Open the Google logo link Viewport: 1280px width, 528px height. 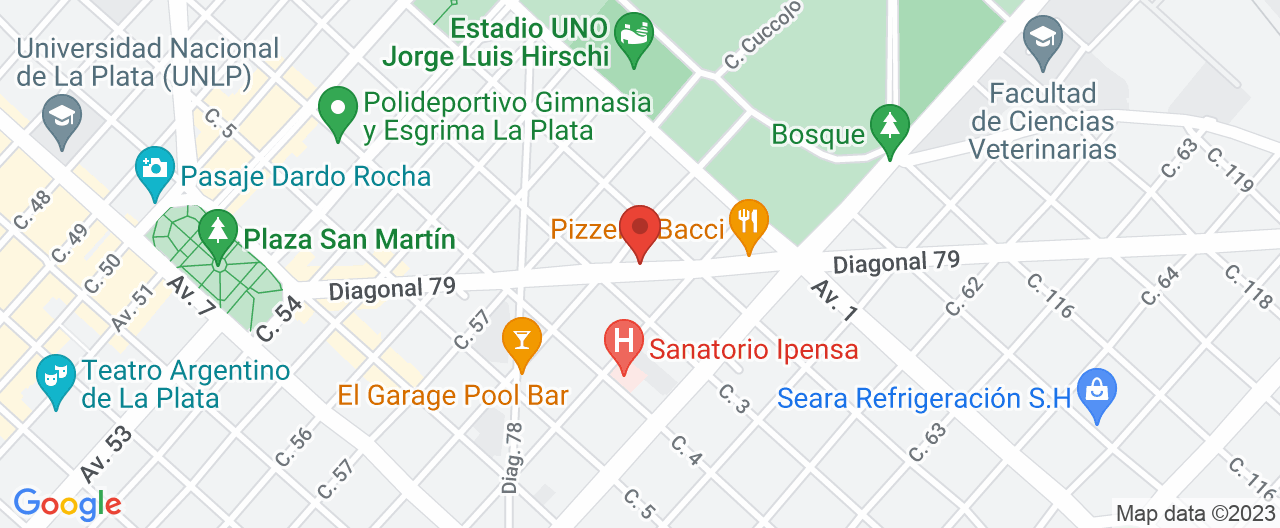pos(67,504)
